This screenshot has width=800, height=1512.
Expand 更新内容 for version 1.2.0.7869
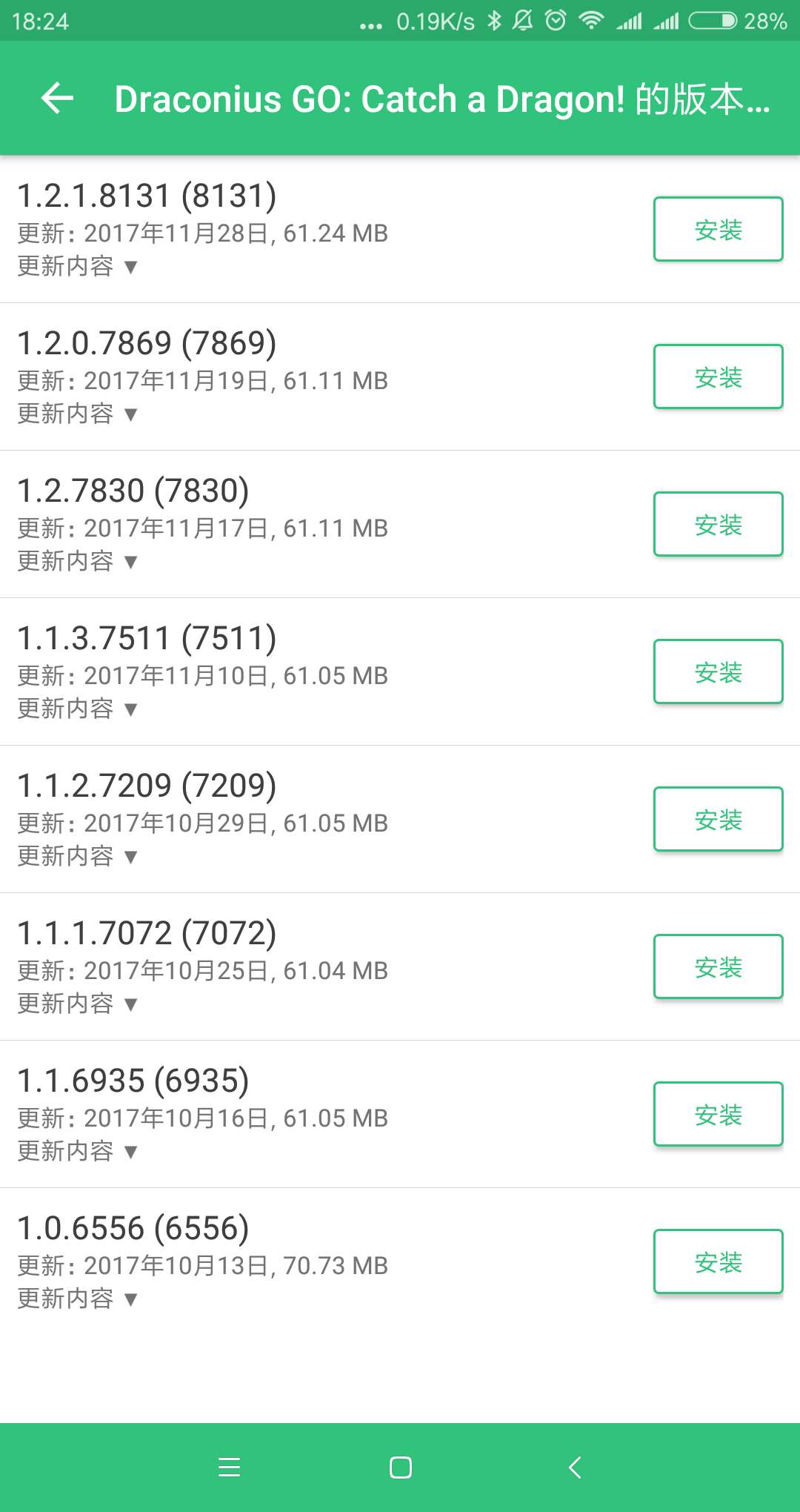click(78, 414)
